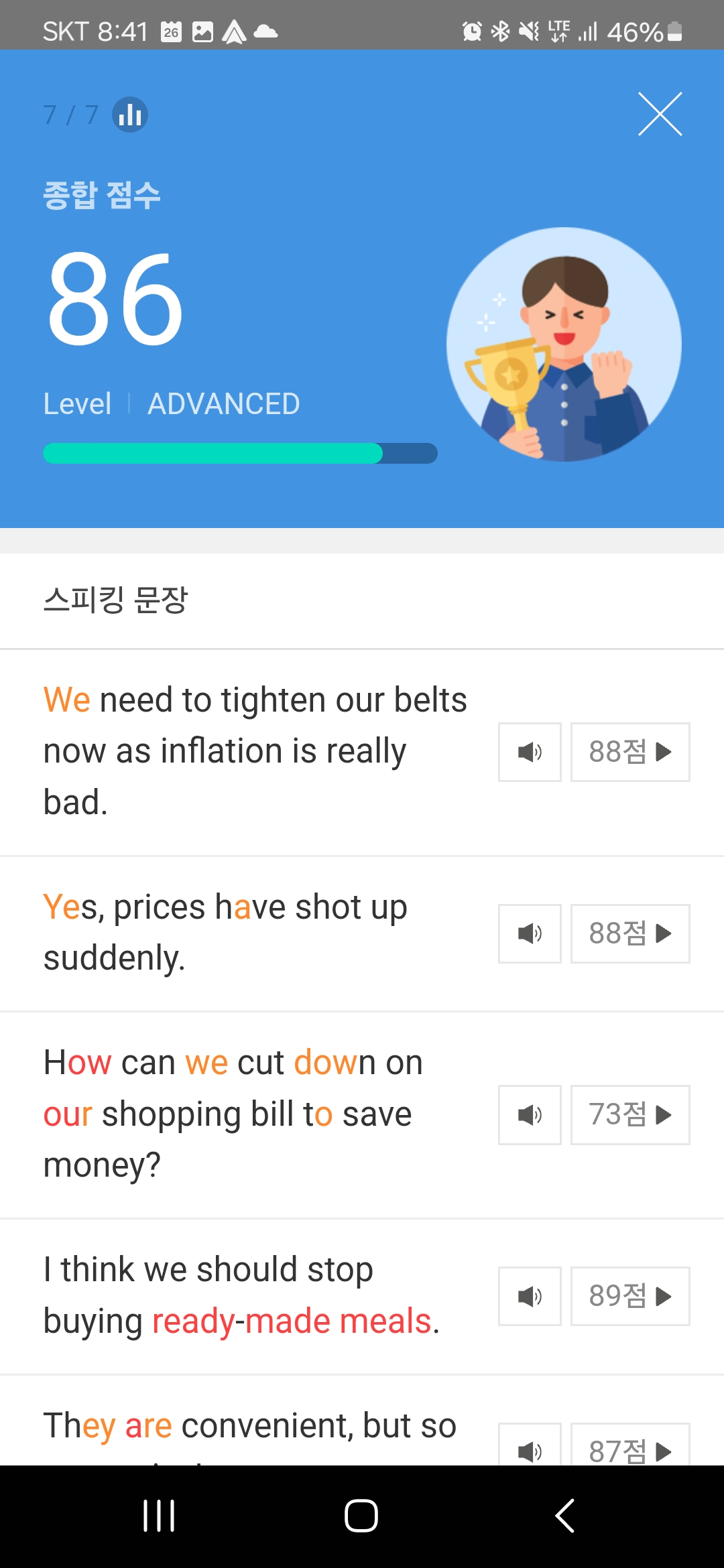Open the 87점 score details
Viewport: 724px width, 1568px height.
click(x=630, y=1445)
